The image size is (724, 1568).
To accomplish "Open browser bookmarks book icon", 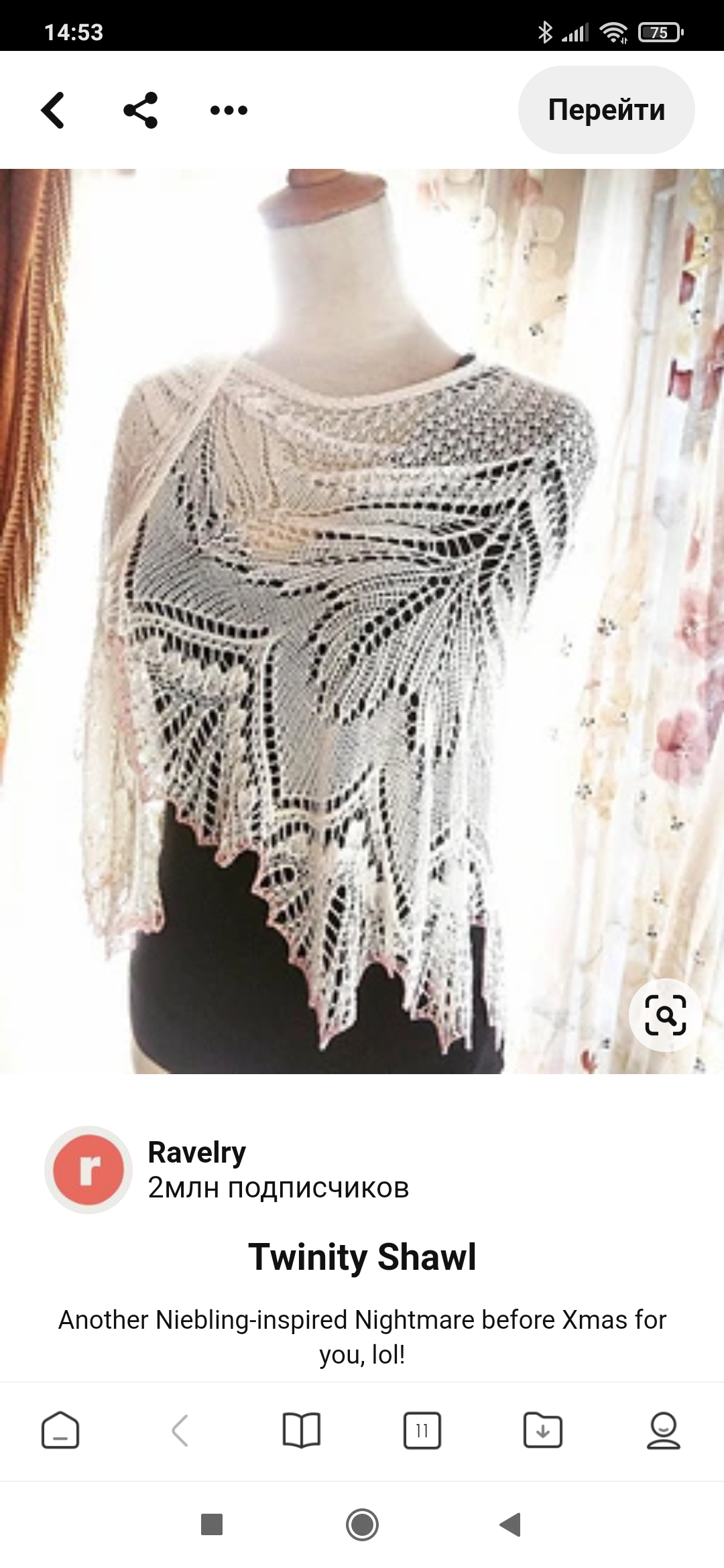I will (302, 1430).
